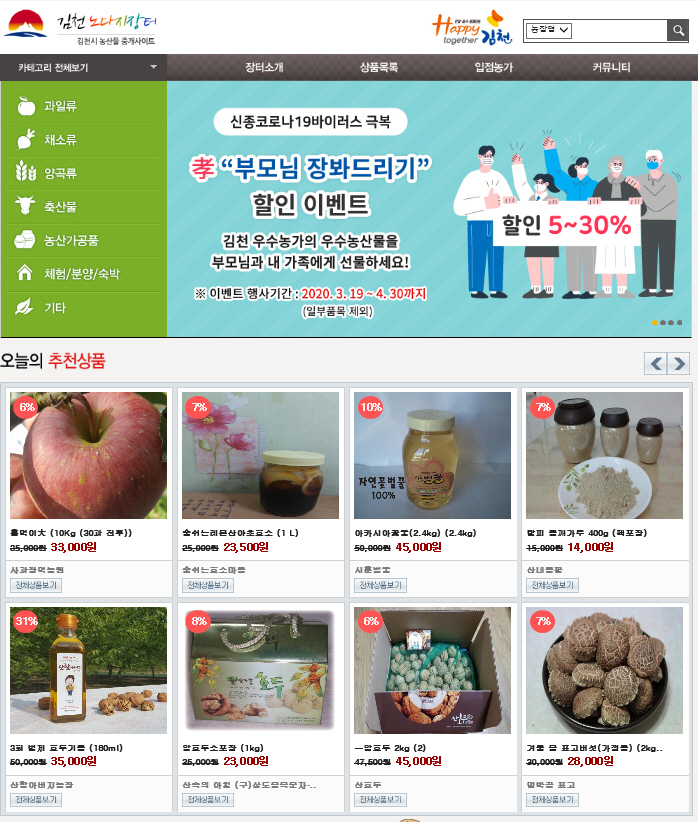
Task: Open the 부모님 장봐드리기 event banner
Action: tap(430, 209)
